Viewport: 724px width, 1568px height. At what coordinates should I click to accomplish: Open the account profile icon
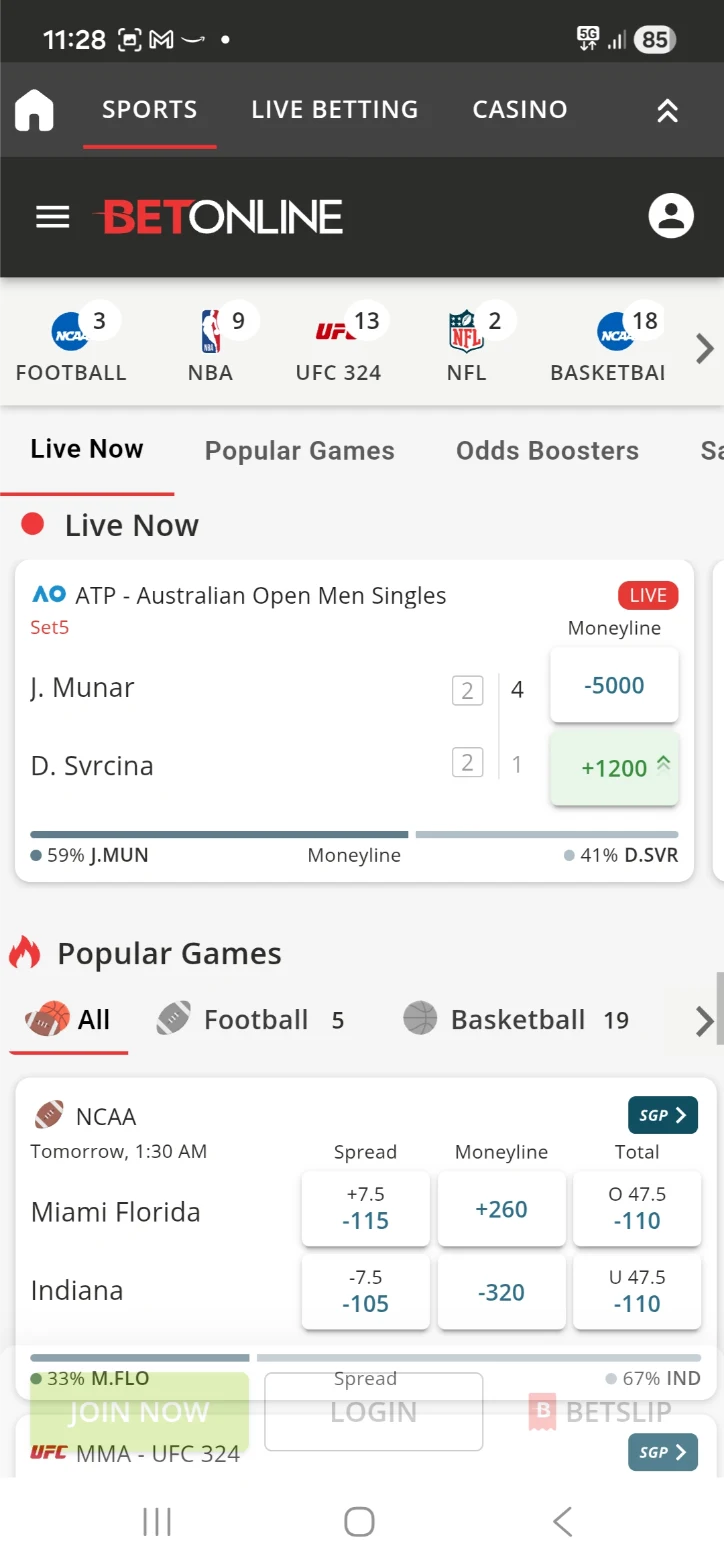pyautogui.click(x=671, y=215)
